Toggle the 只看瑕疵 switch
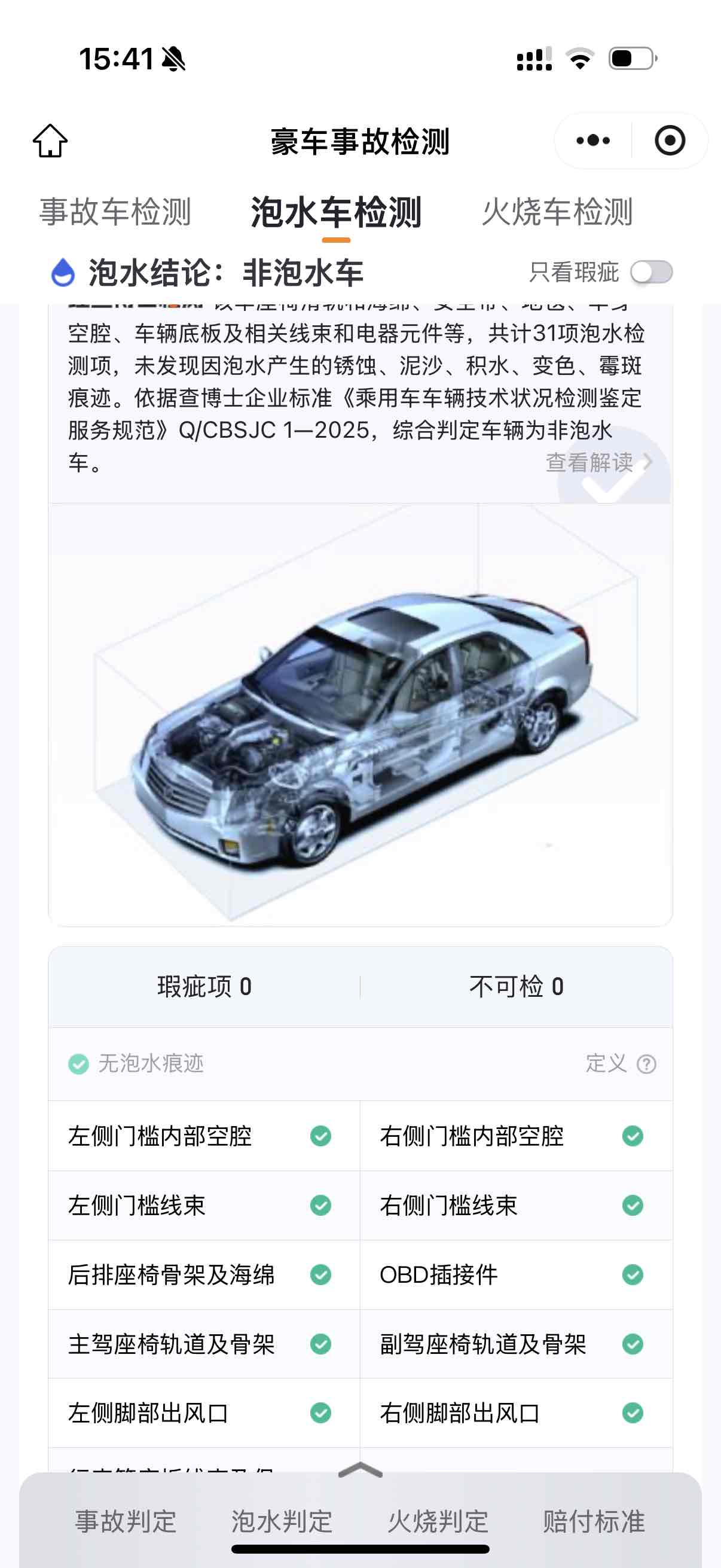 [651, 272]
